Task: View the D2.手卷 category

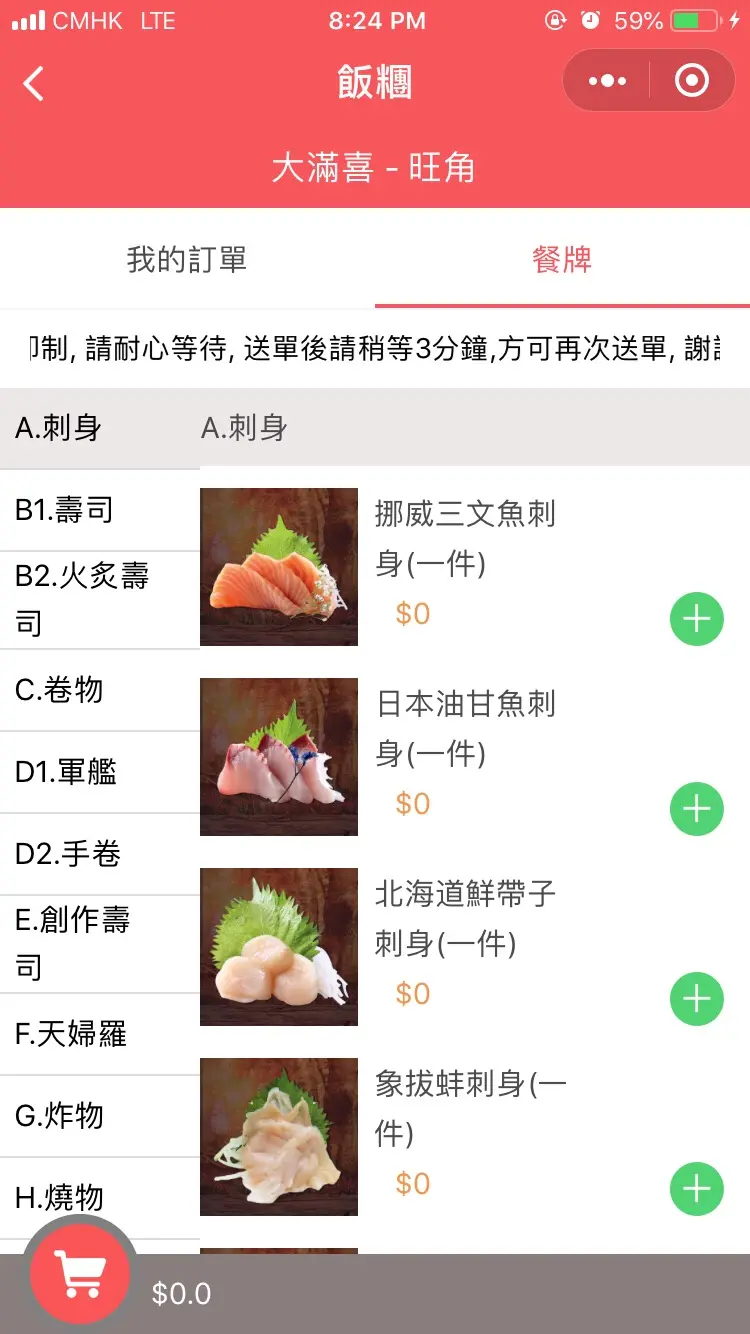Action: pyautogui.click(x=99, y=854)
